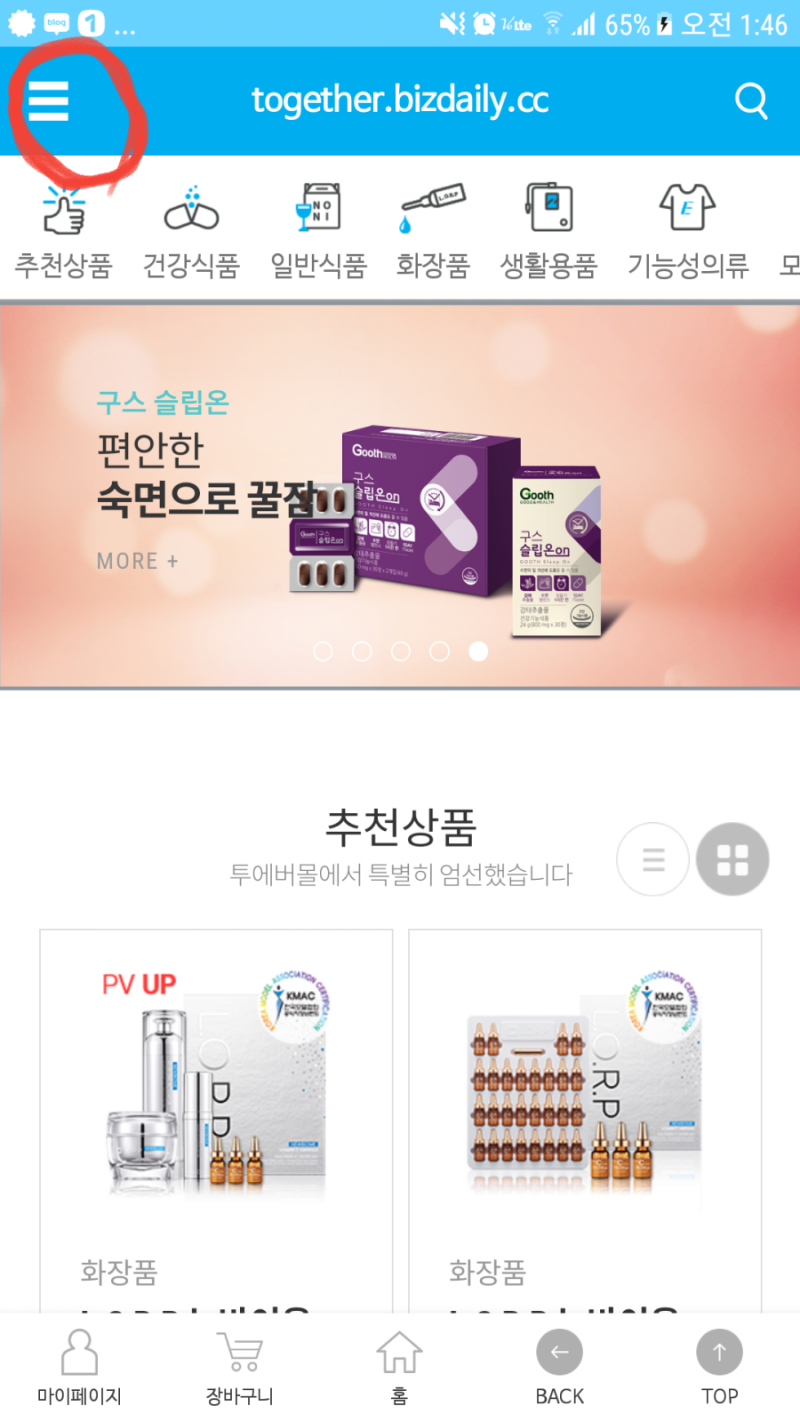Open the search magnifier icon
800x1422 pixels.
pyautogui.click(x=751, y=100)
